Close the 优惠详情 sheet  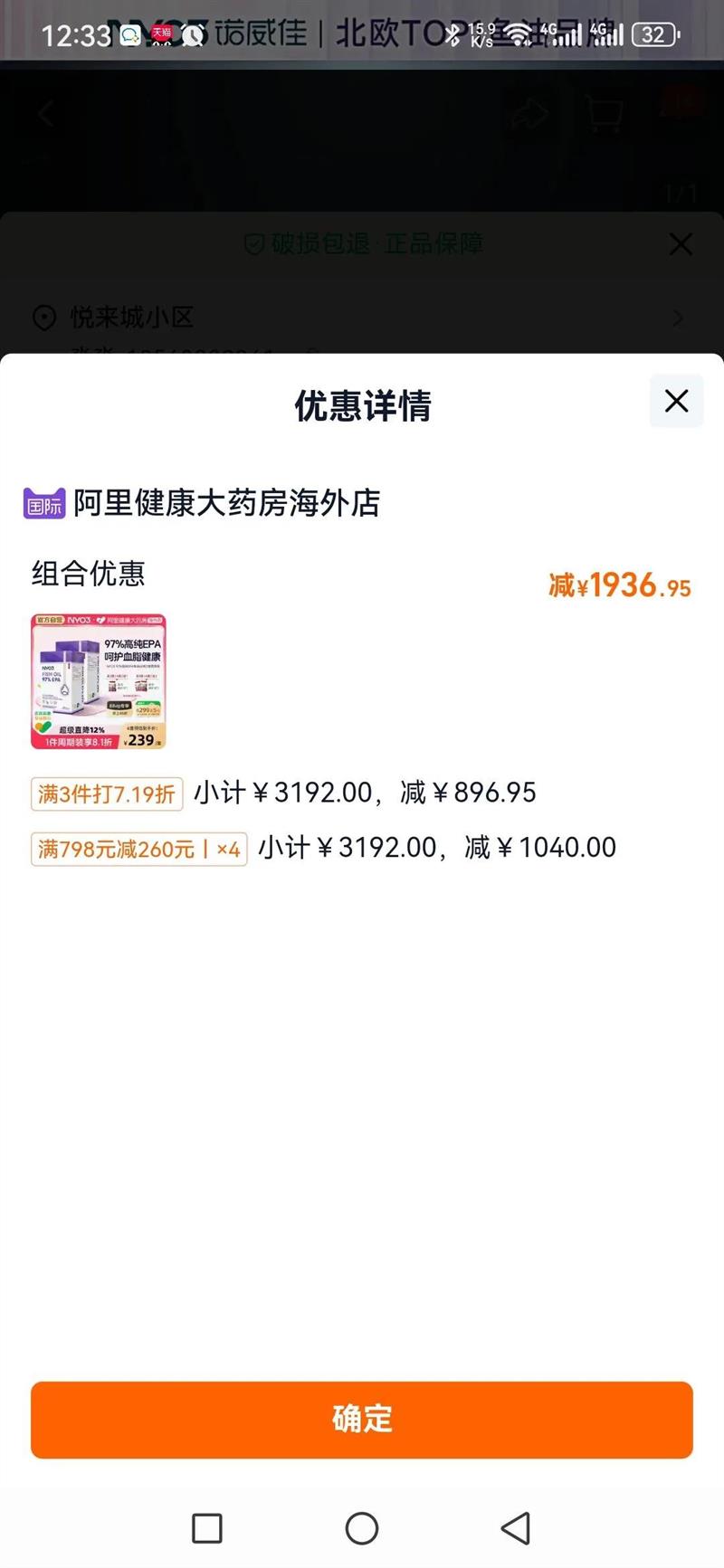click(676, 401)
